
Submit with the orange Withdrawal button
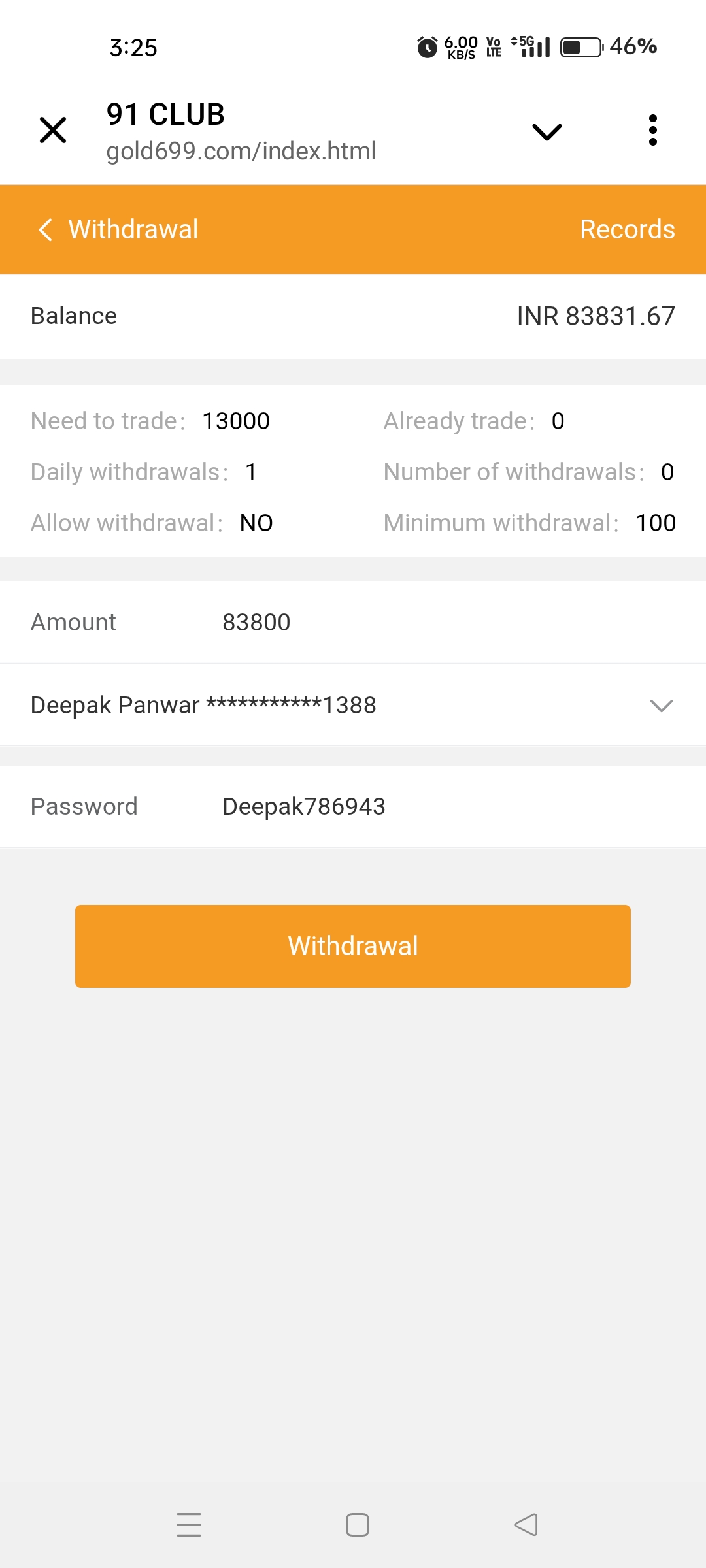click(x=353, y=946)
